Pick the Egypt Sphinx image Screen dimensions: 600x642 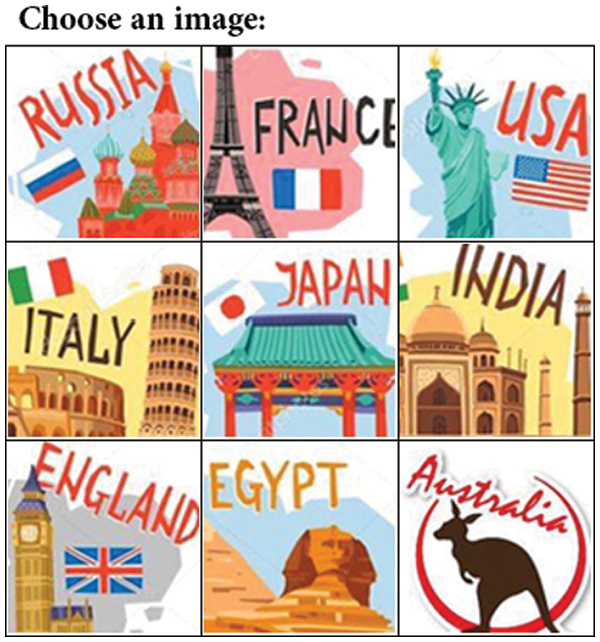pos(299,537)
